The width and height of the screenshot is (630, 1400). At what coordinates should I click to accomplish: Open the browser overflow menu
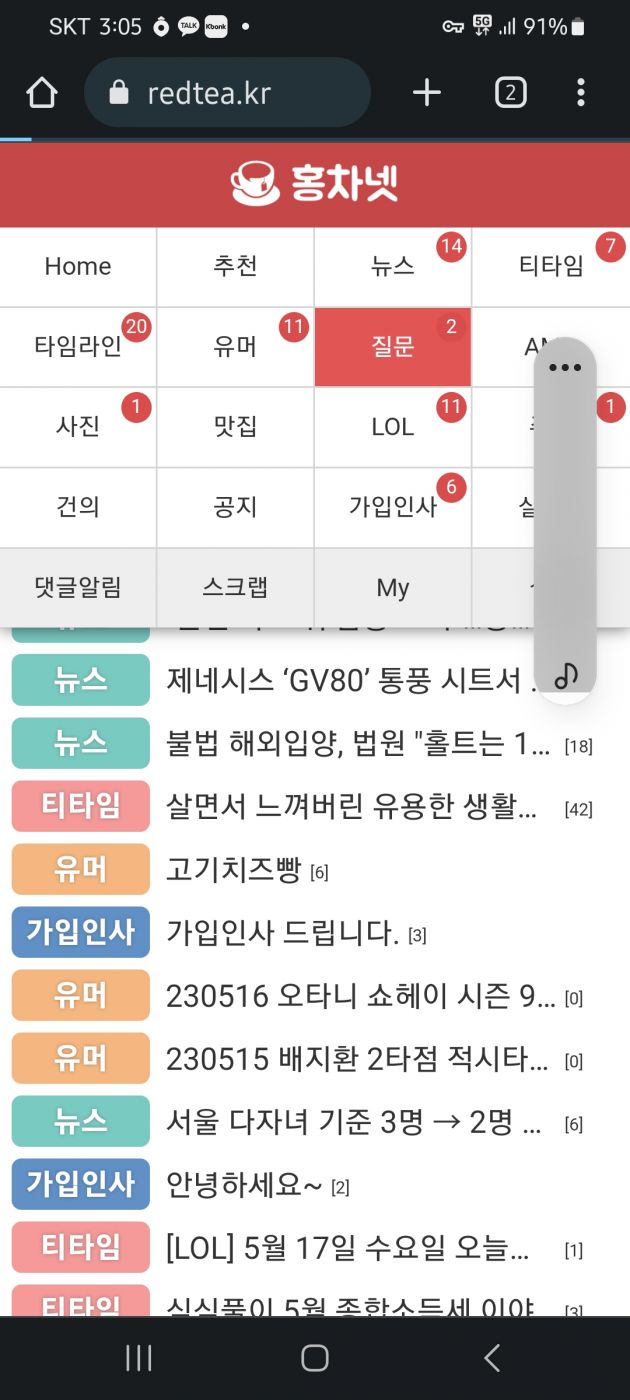click(x=580, y=93)
